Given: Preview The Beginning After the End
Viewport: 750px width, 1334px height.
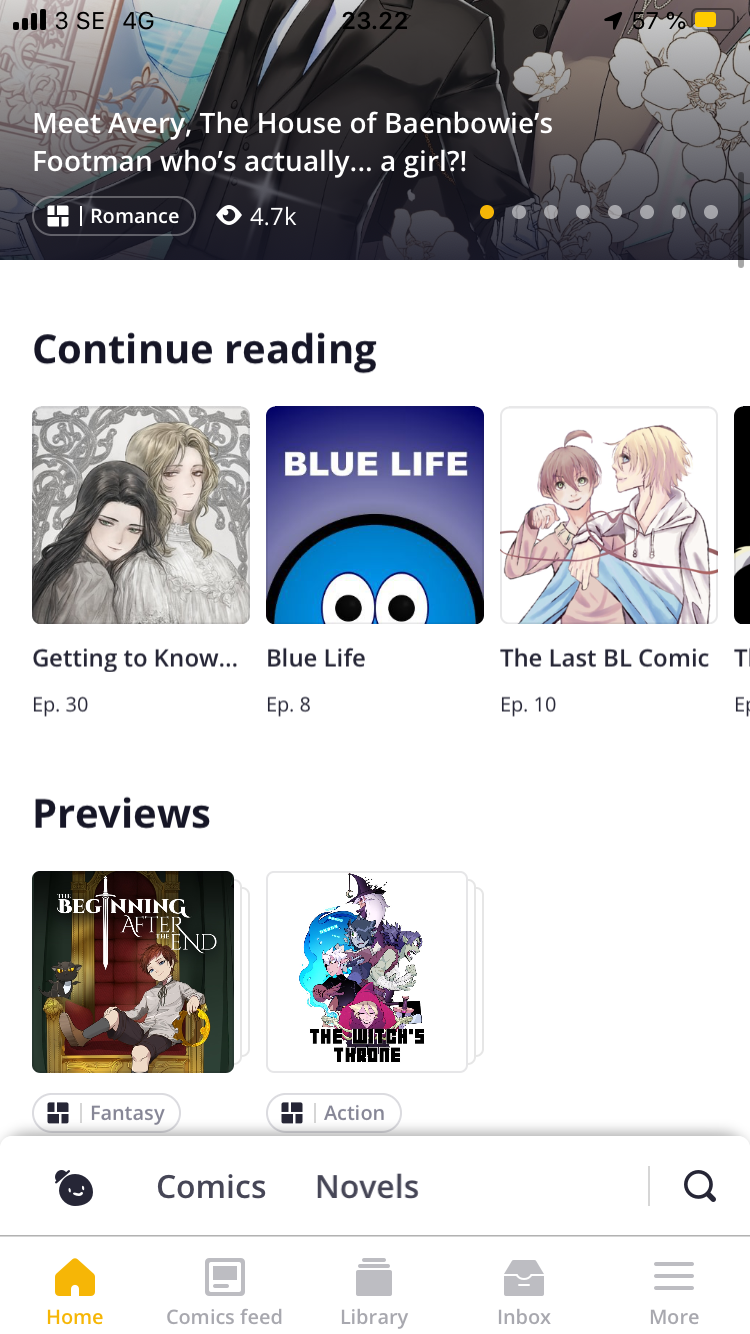Looking at the screenshot, I should coord(133,971).
